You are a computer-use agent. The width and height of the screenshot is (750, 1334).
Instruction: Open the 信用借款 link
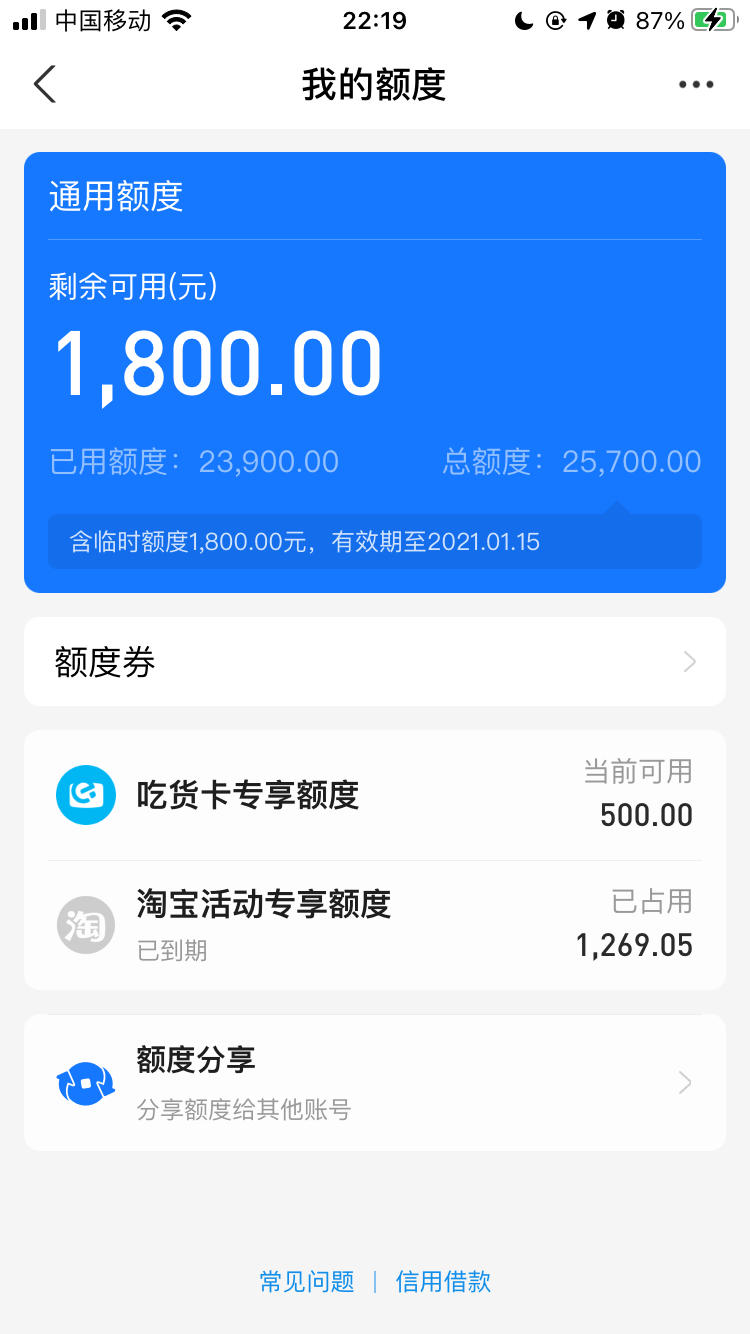(x=443, y=1281)
